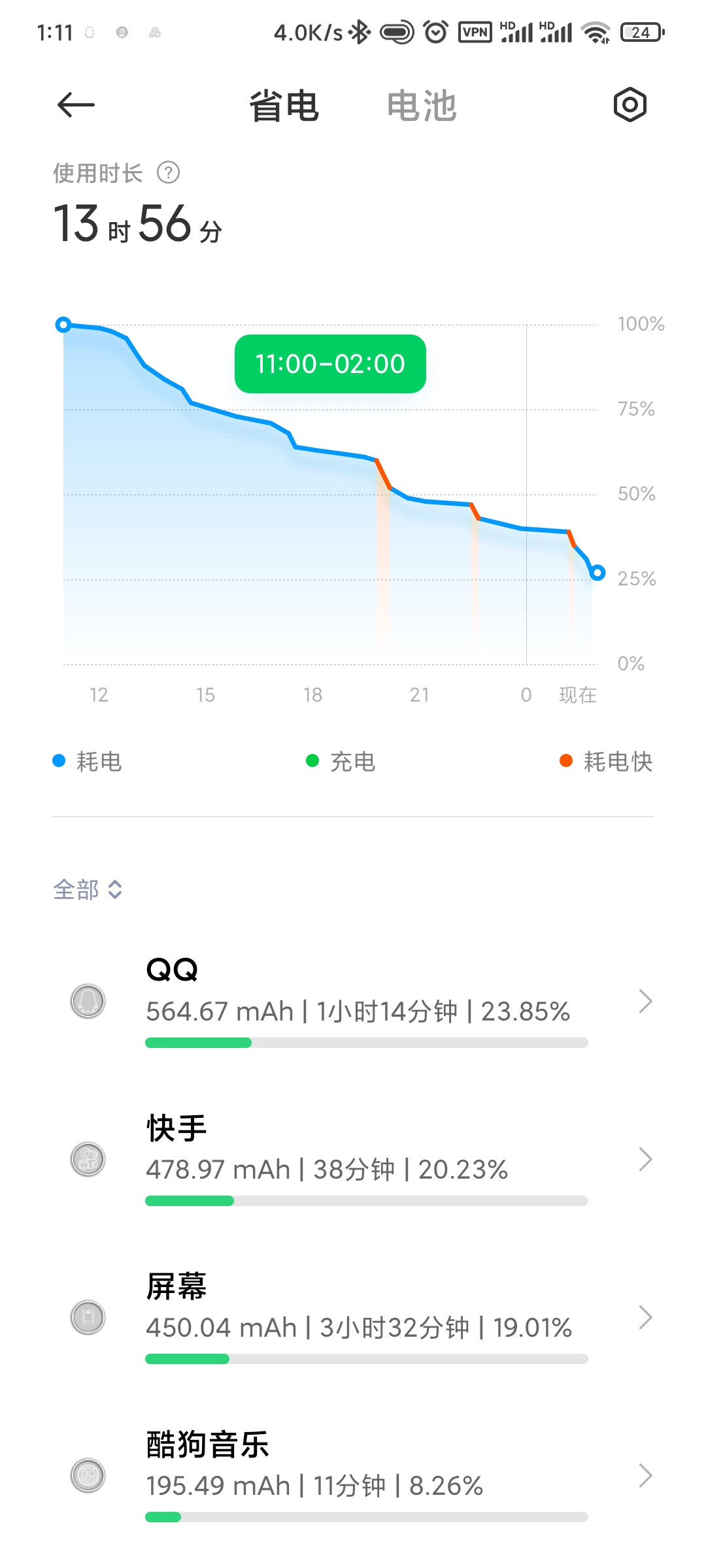Select the 省电 tab
The image size is (706, 1568).
click(x=284, y=106)
